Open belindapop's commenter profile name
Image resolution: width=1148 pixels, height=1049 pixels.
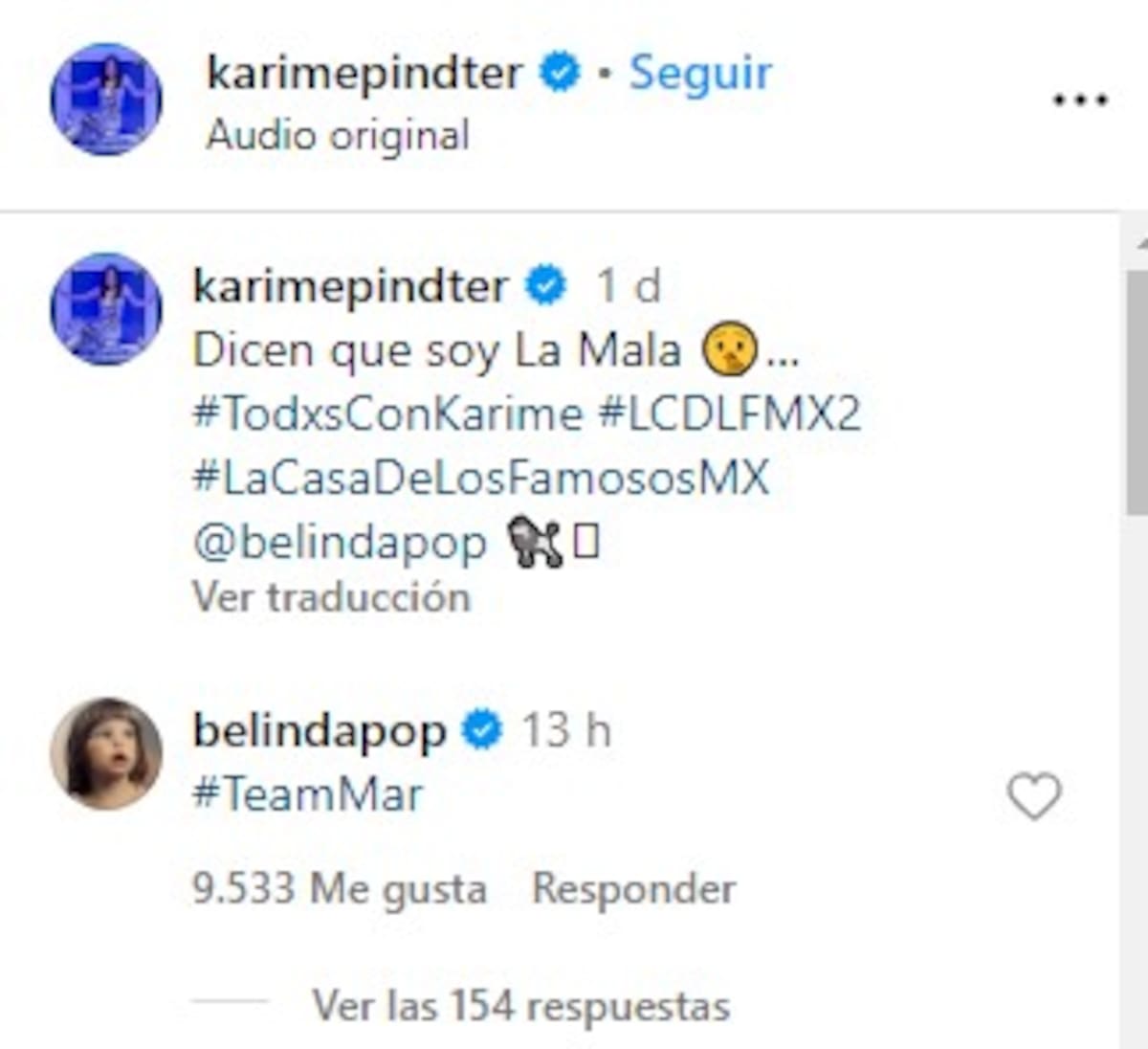pos(320,732)
